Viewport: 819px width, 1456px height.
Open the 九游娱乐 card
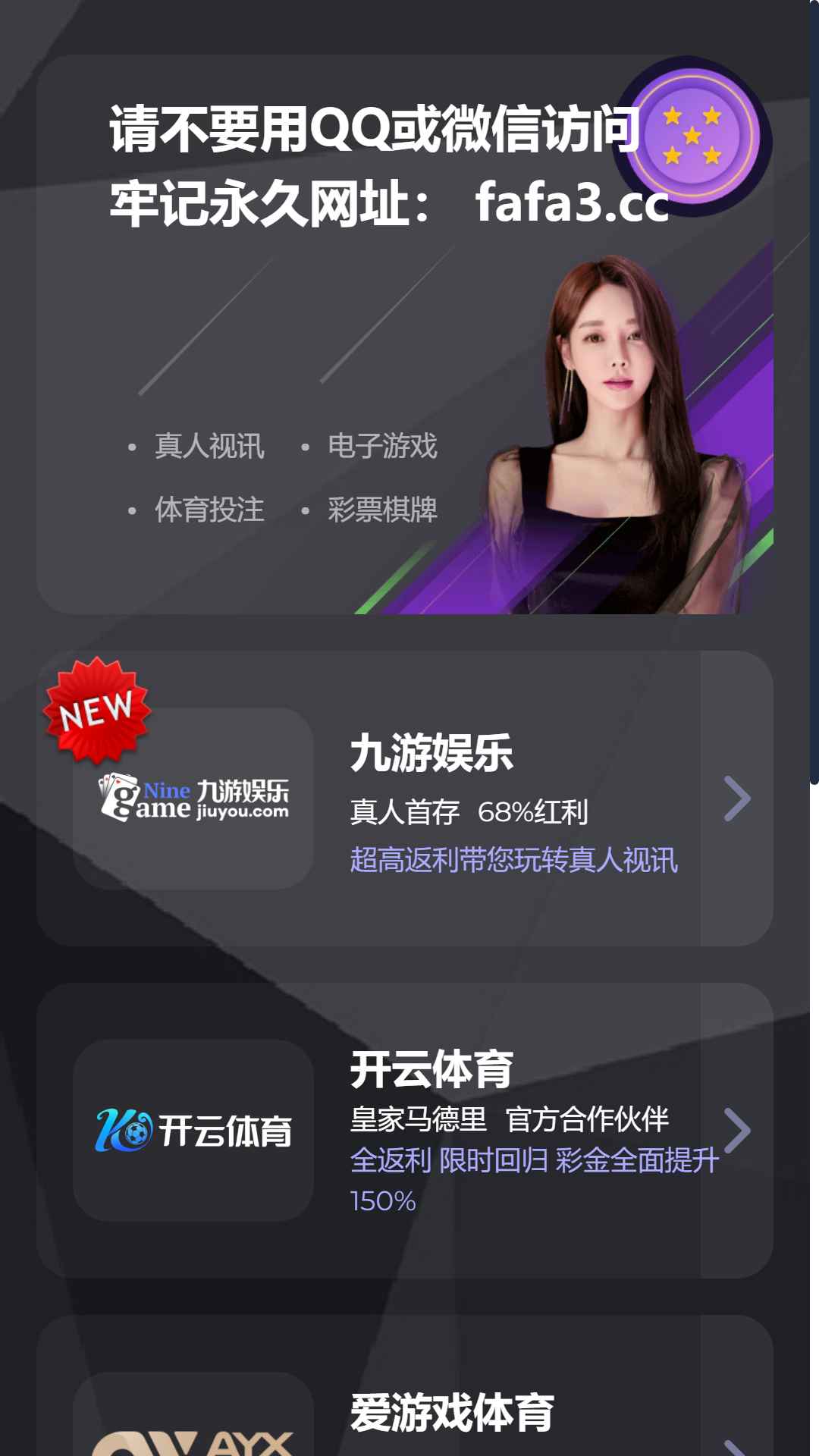(x=404, y=798)
